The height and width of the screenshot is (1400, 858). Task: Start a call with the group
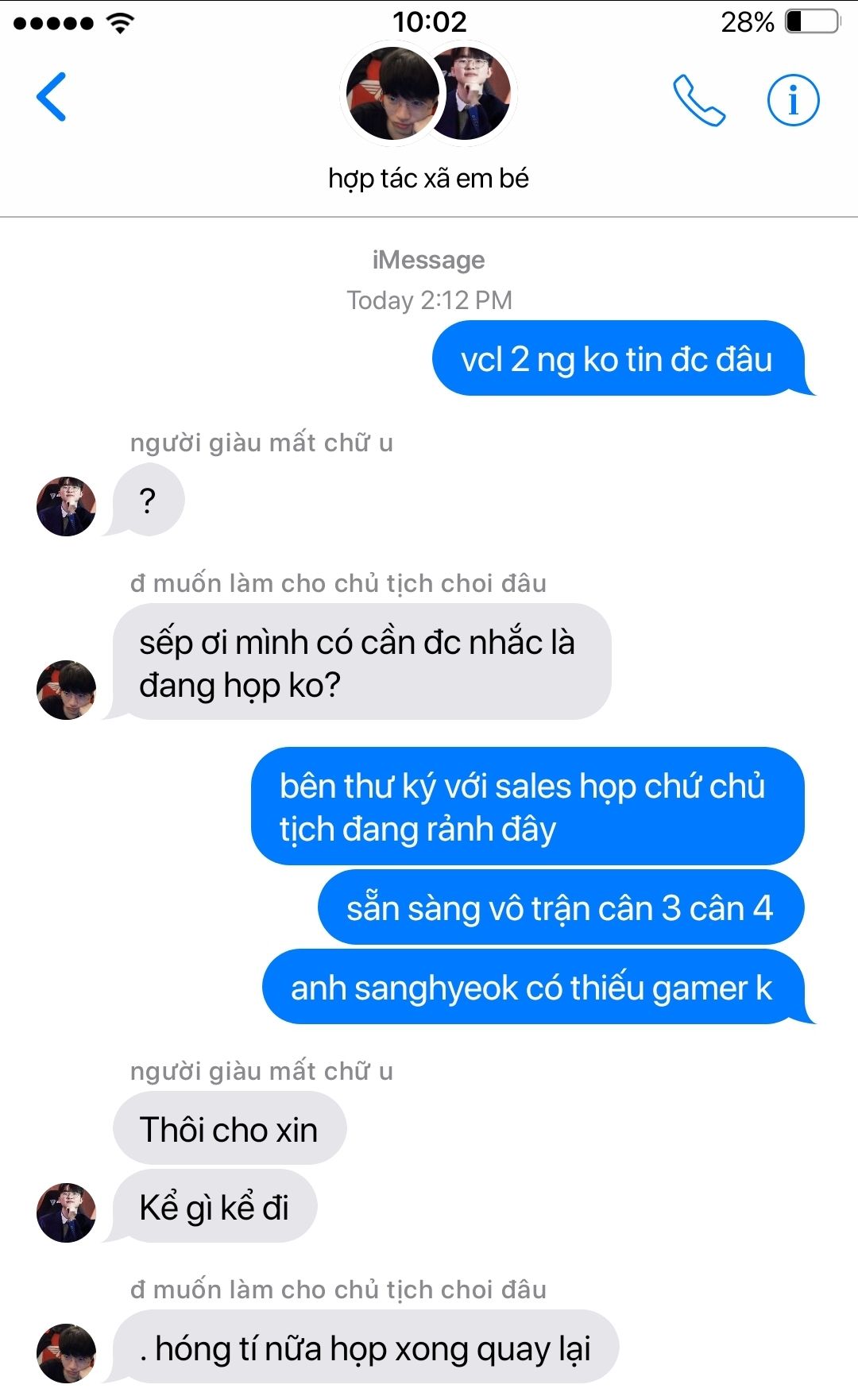coord(698,100)
